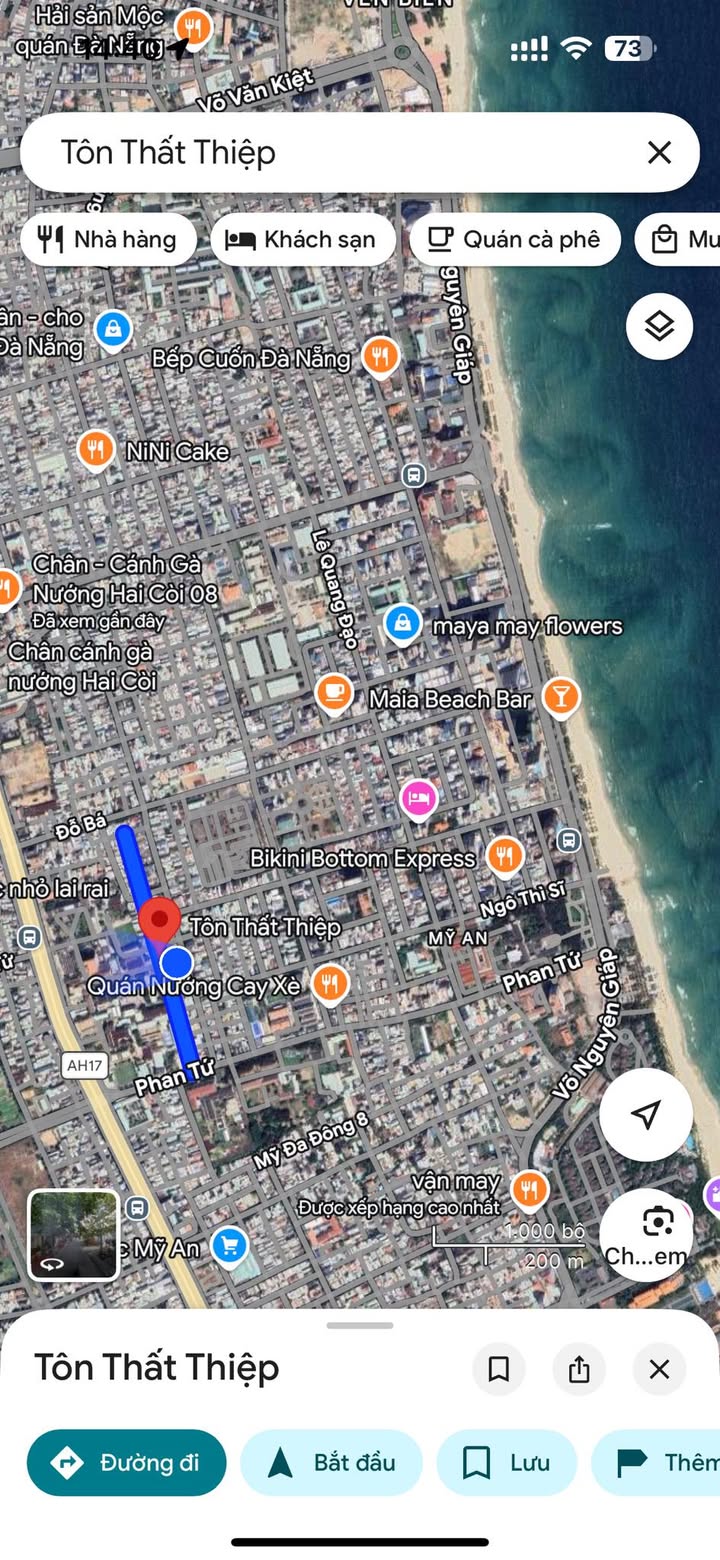
Task: Start navigation with Bắt đầu
Action: pos(332,1462)
